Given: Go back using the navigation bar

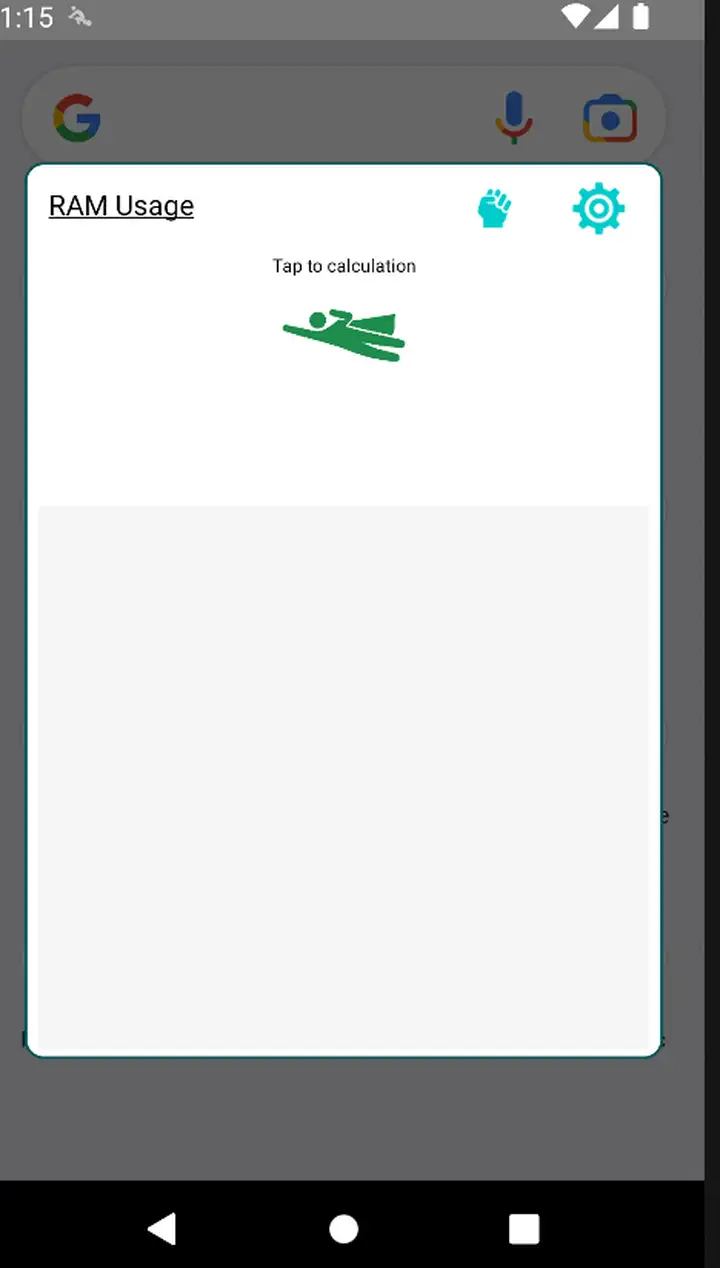Looking at the screenshot, I should [x=162, y=1228].
